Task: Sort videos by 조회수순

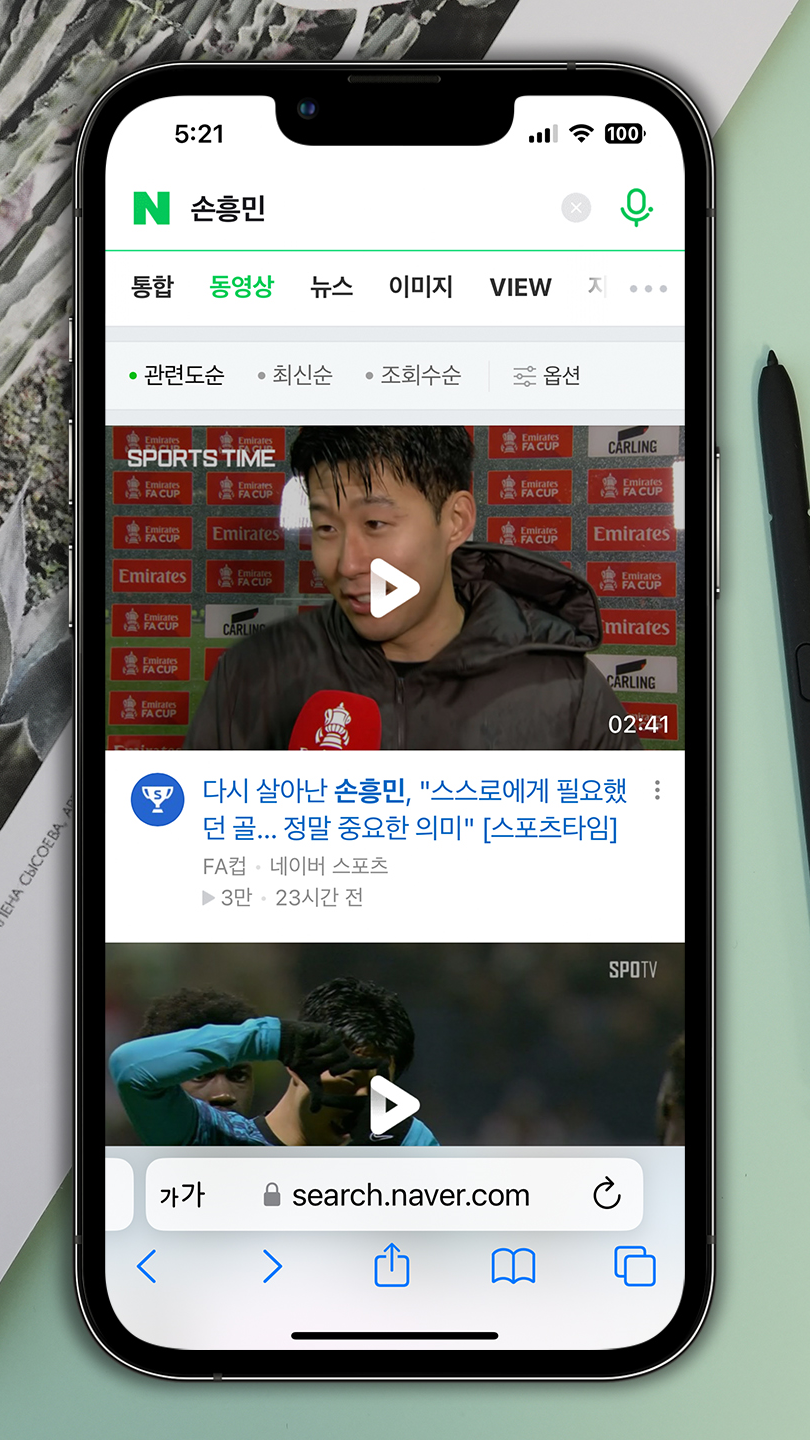Action: point(413,376)
